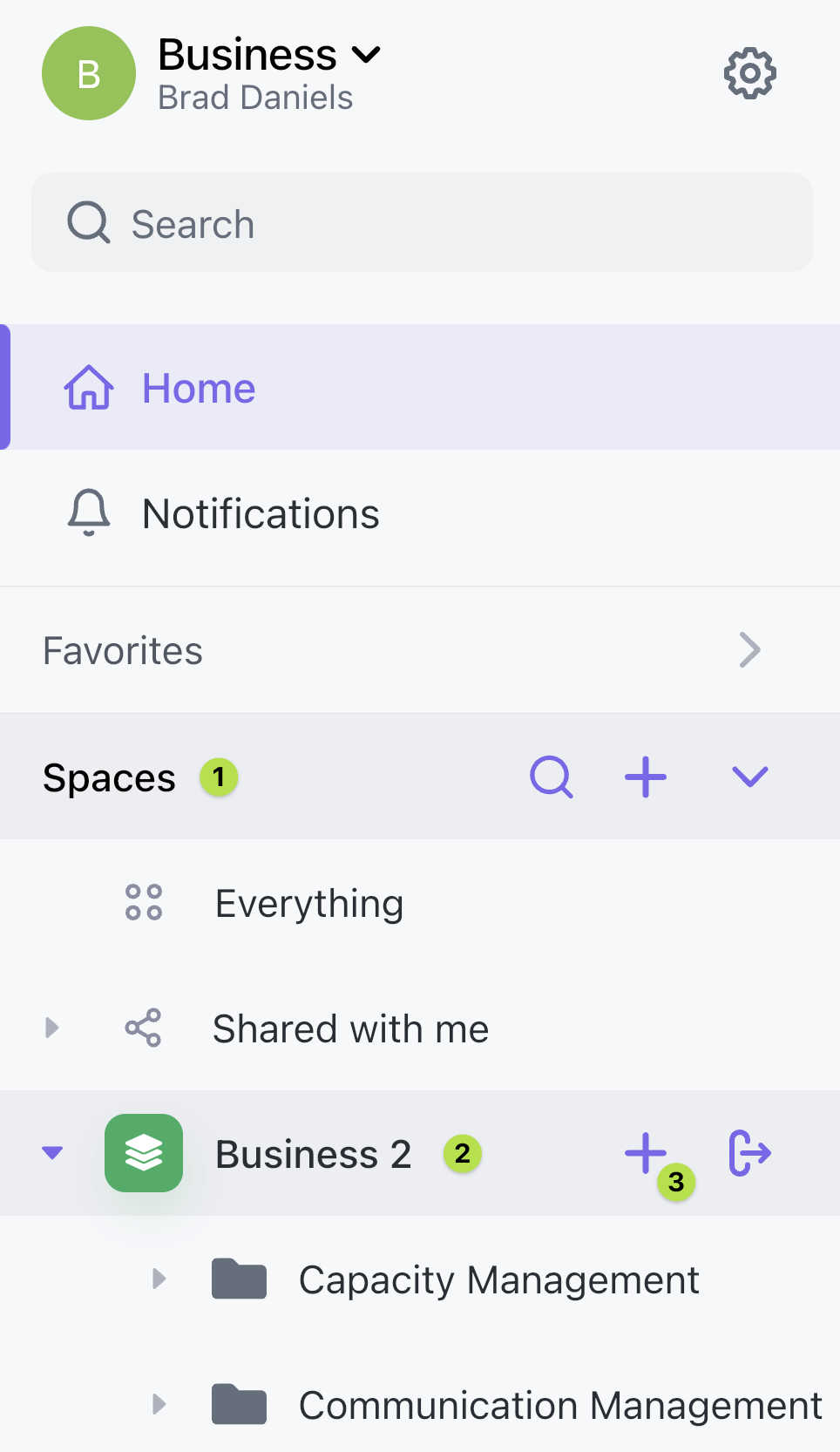Click the Shared with me icon
The width and height of the screenshot is (840, 1452).
142,1028
